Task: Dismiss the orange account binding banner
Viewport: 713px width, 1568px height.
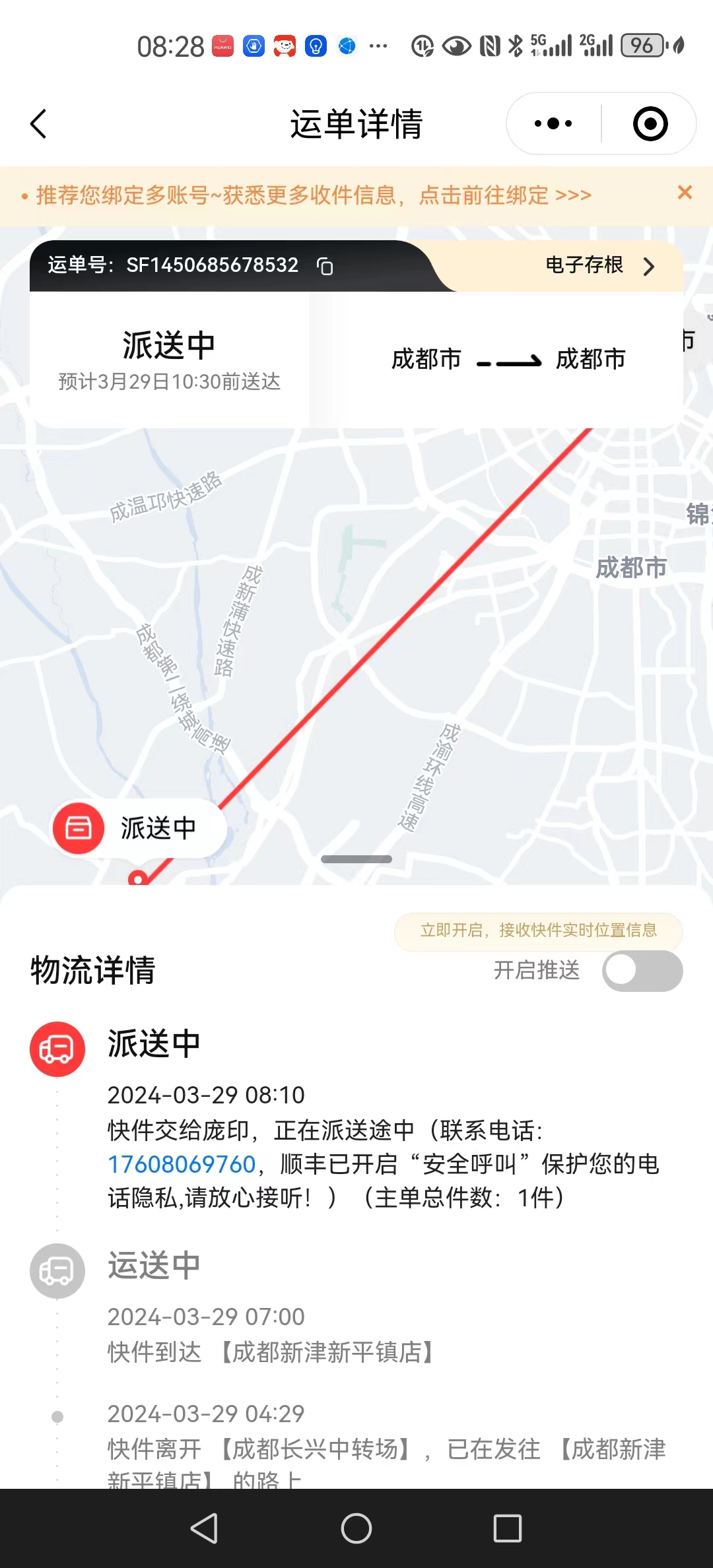Action: [685, 192]
